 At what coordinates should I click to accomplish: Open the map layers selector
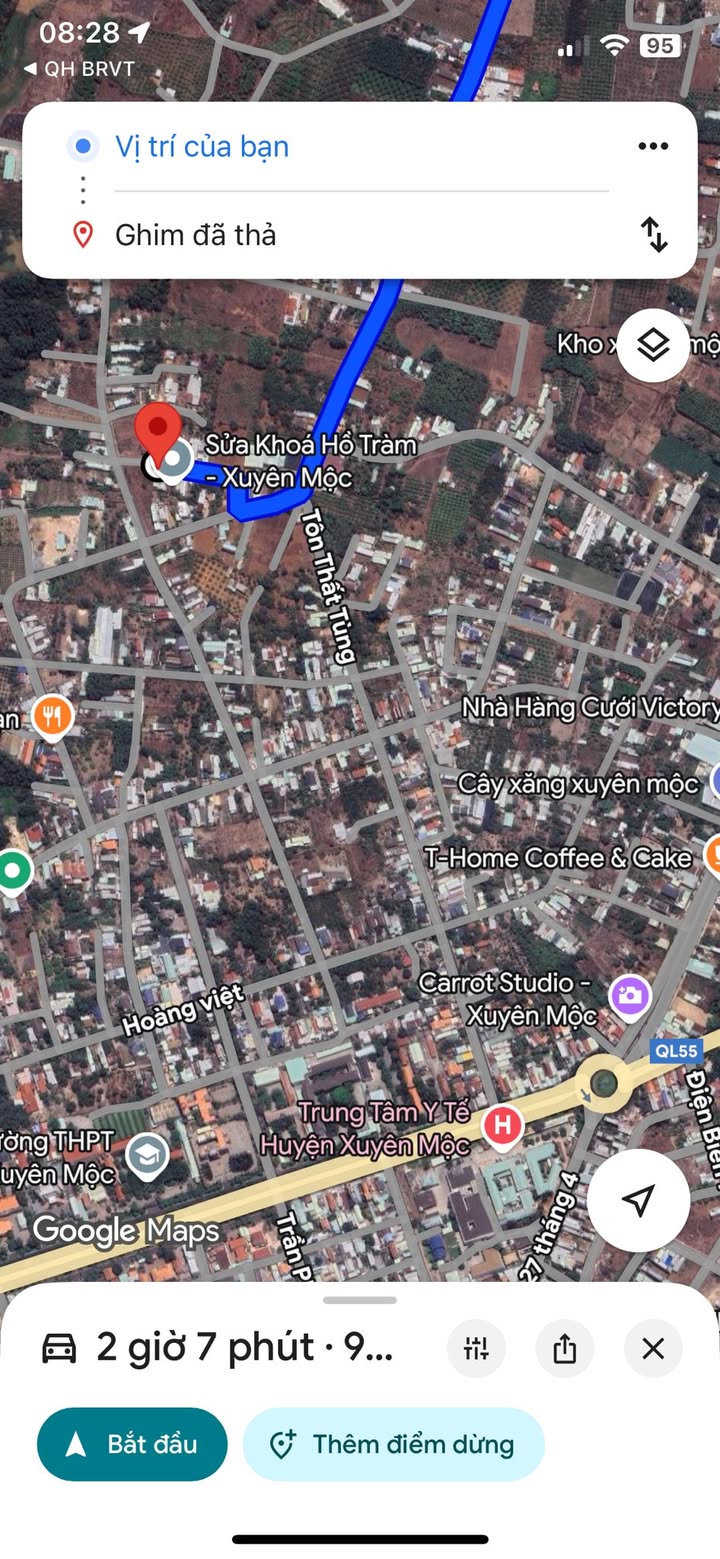(653, 346)
